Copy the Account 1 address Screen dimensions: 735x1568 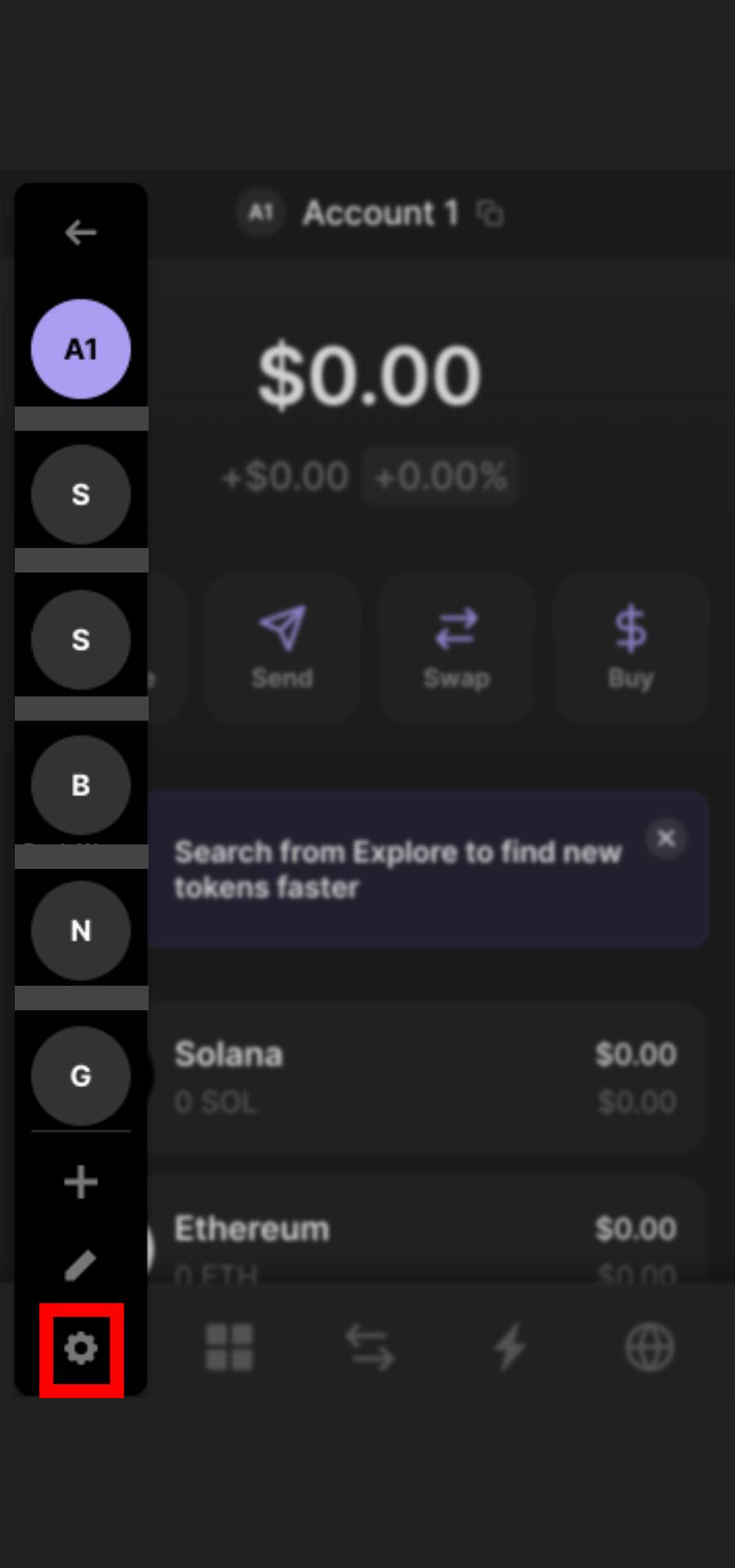[x=490, y=214]
